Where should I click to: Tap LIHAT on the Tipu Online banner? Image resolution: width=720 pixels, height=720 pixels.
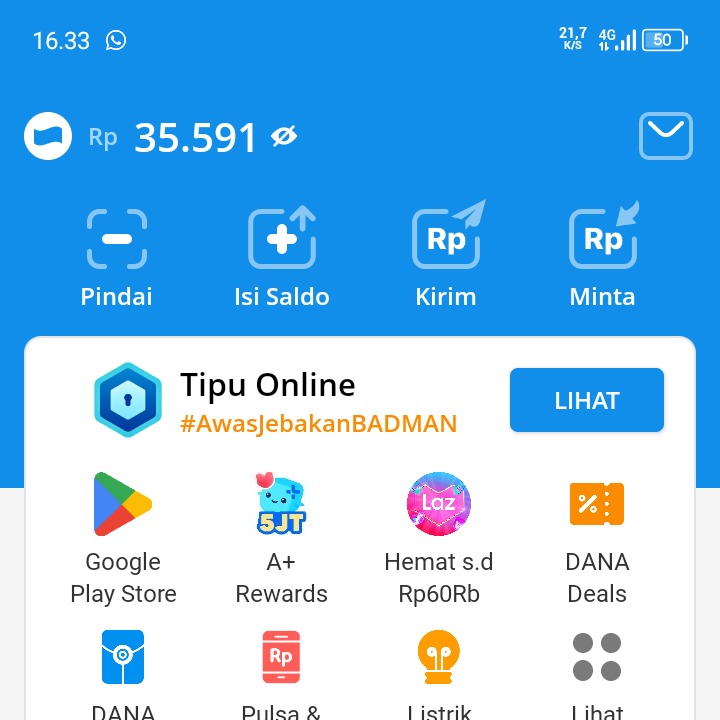click(586, 401)
